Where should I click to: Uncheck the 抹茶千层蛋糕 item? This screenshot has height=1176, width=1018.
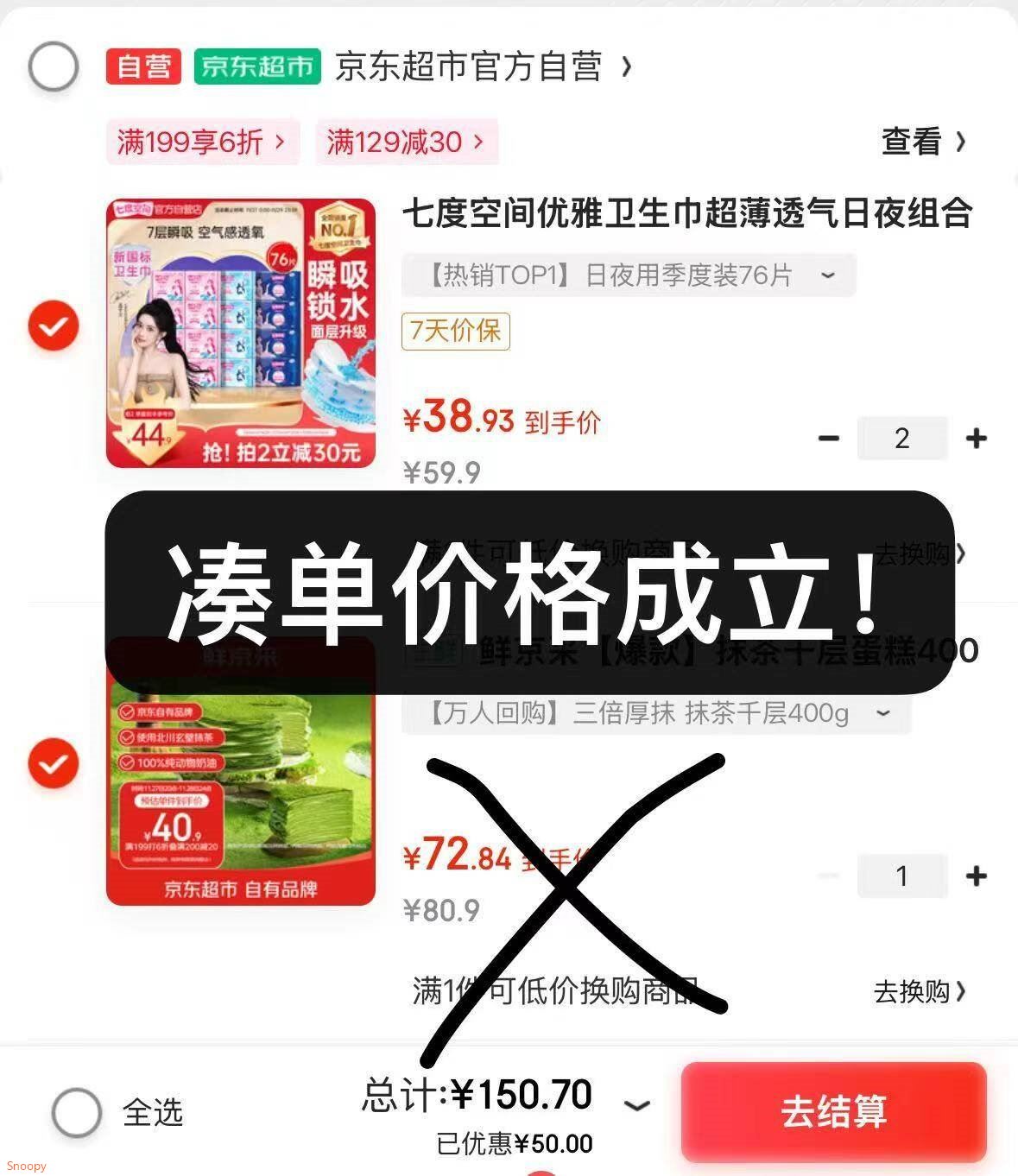tap(54, 763)
